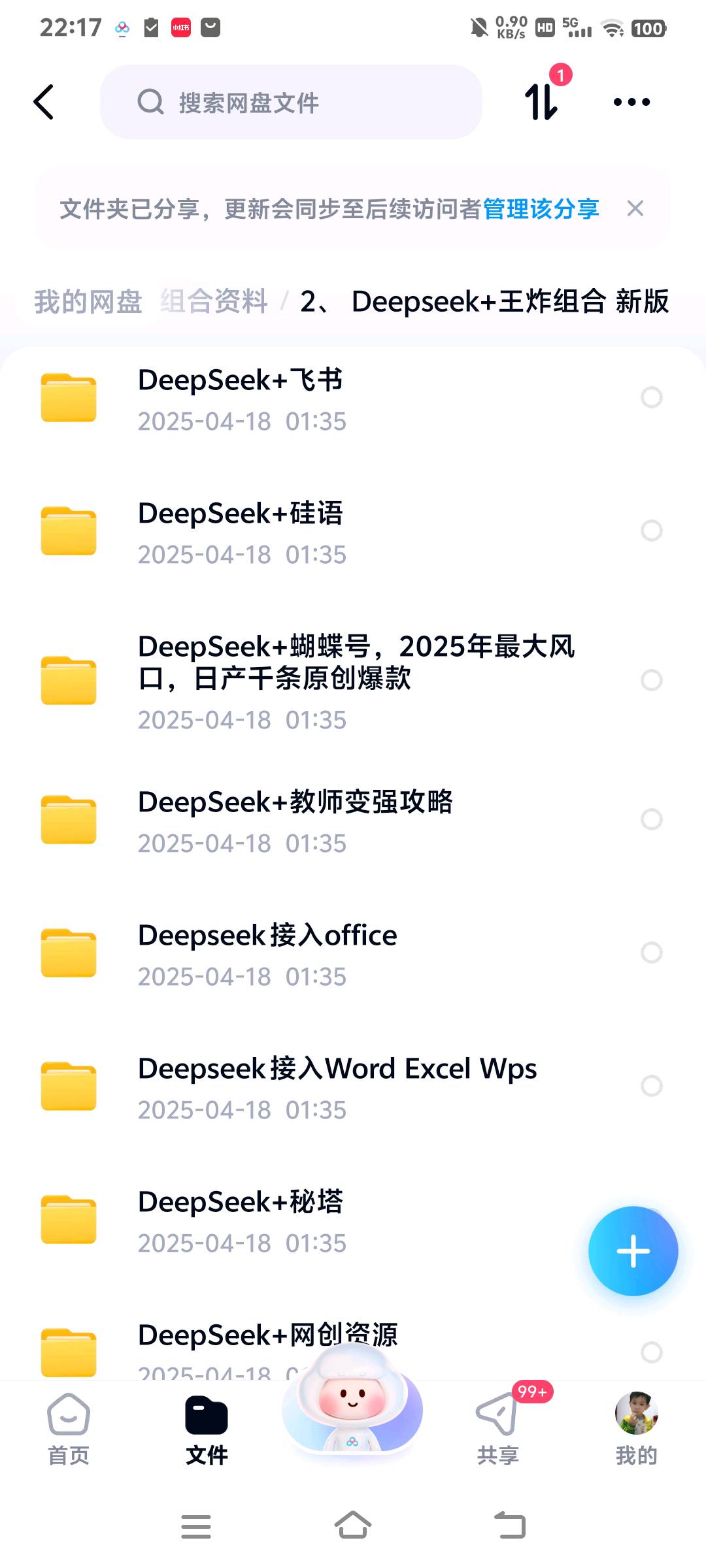Tap the blue plus floating button

pos(633,1251)
